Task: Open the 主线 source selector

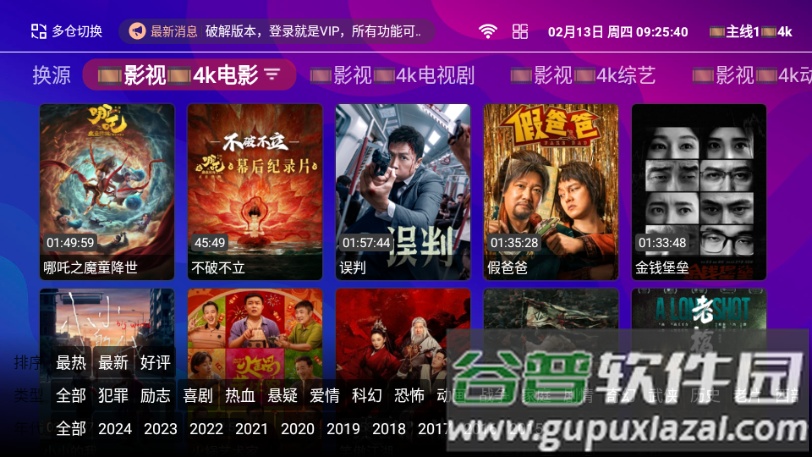Action: [x=750, y=31]
